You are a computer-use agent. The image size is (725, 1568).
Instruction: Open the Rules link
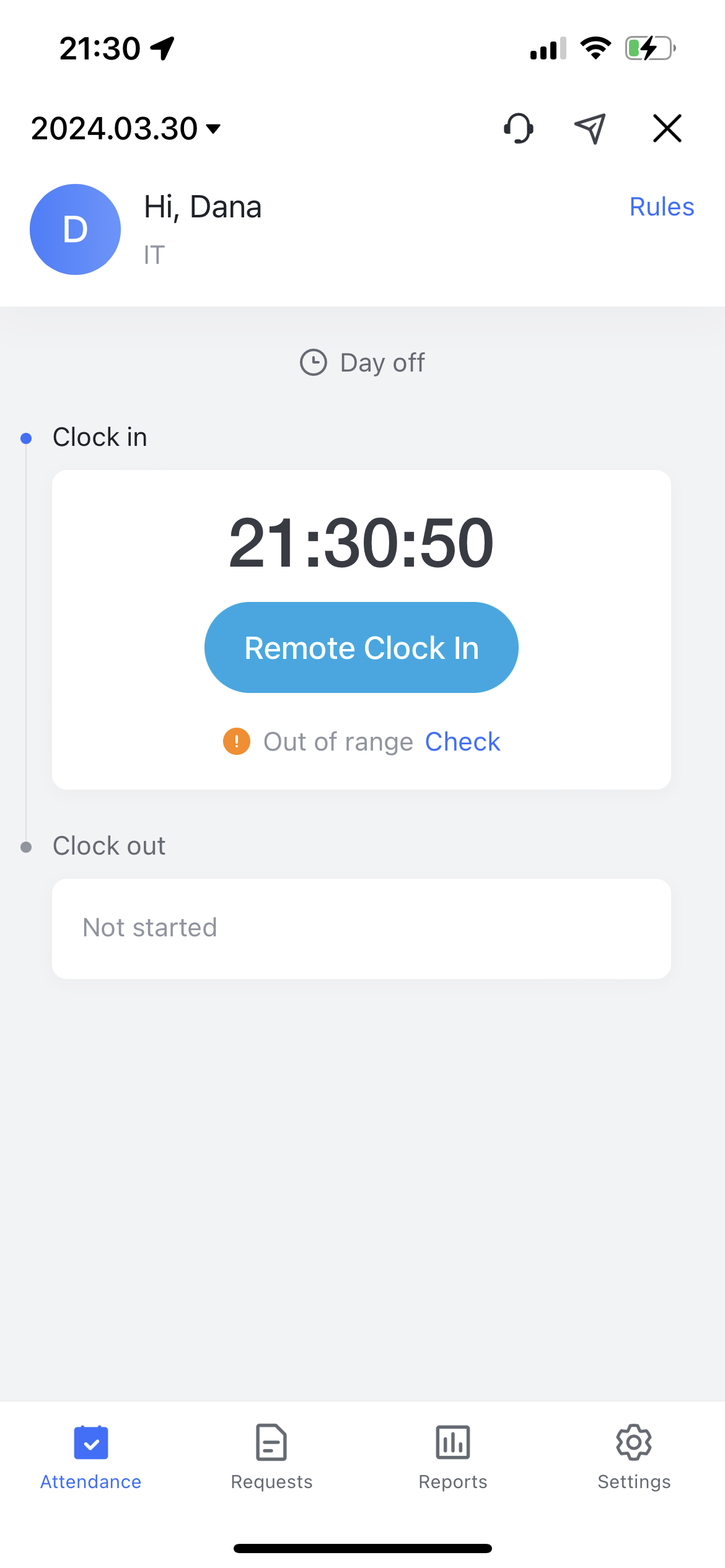pyautogui.click(x=661, y=207)
